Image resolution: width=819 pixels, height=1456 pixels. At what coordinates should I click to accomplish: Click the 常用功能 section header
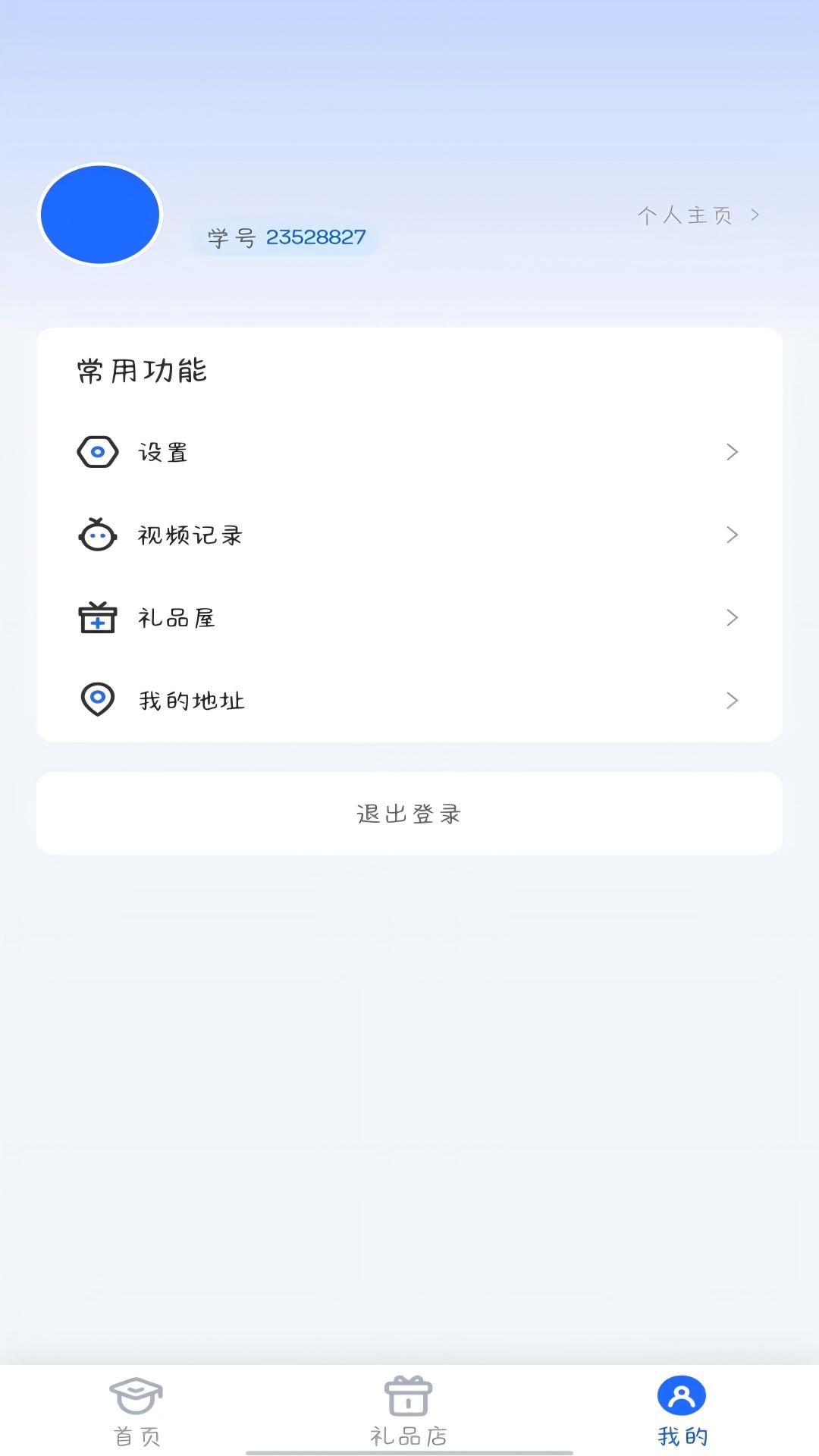point(140,372)
